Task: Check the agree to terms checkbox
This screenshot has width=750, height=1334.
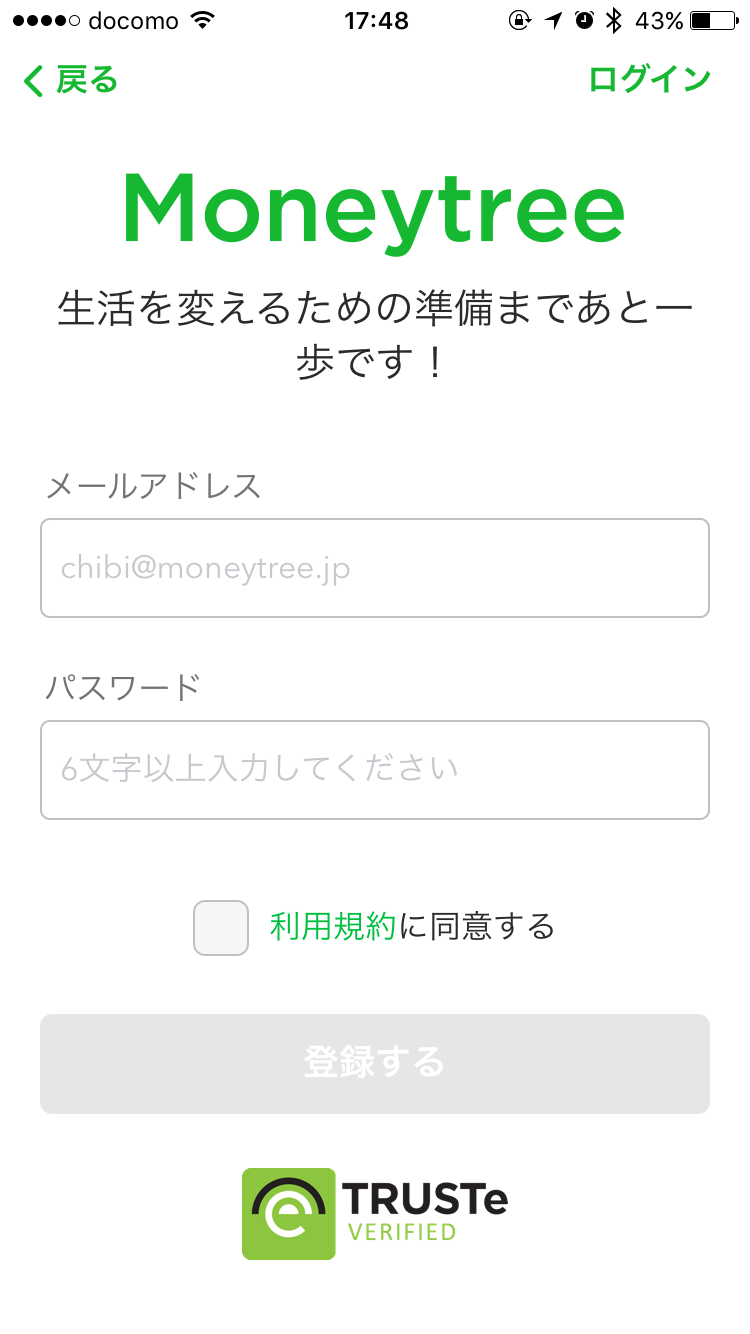Action: click(221, 928)
